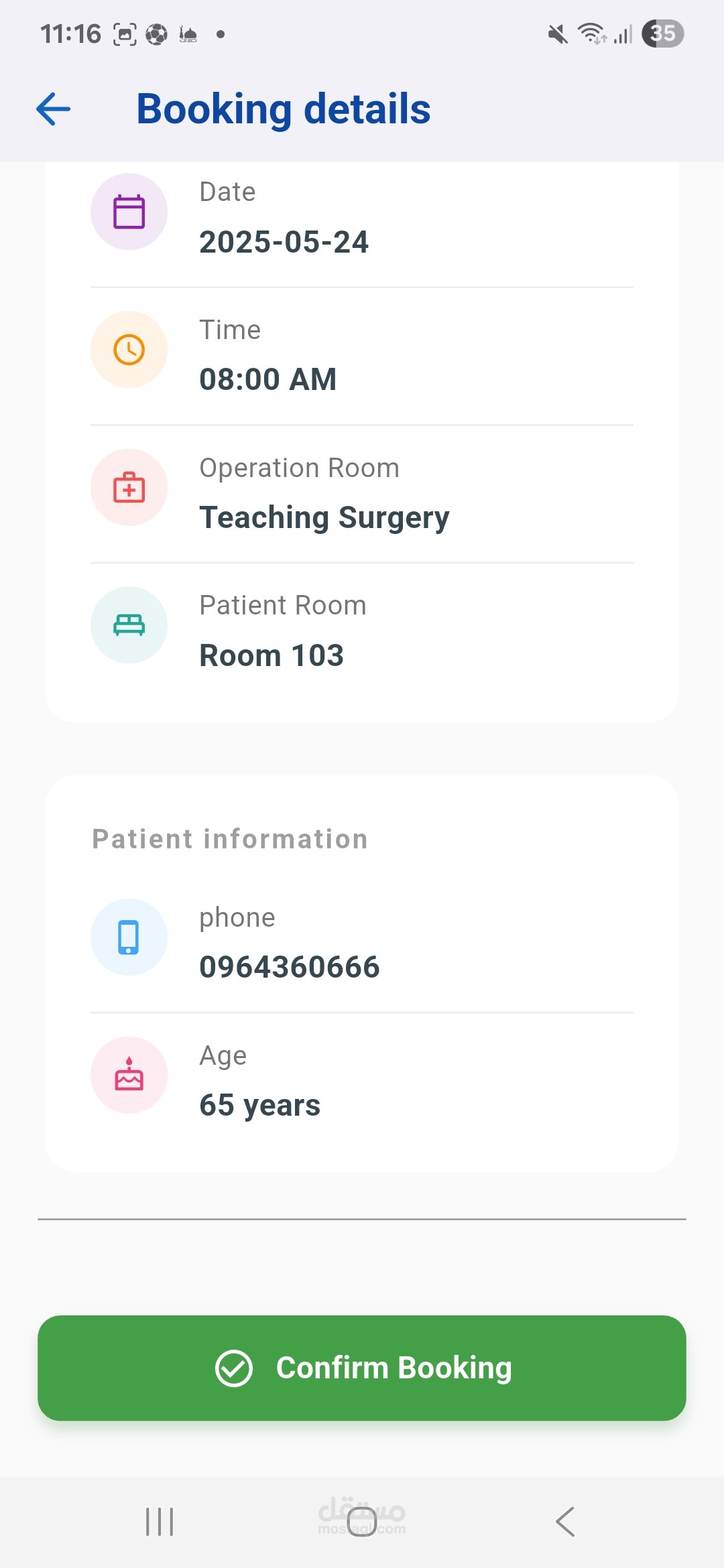
Task: Tap the system back button
Action: [x=565, y=1522]
